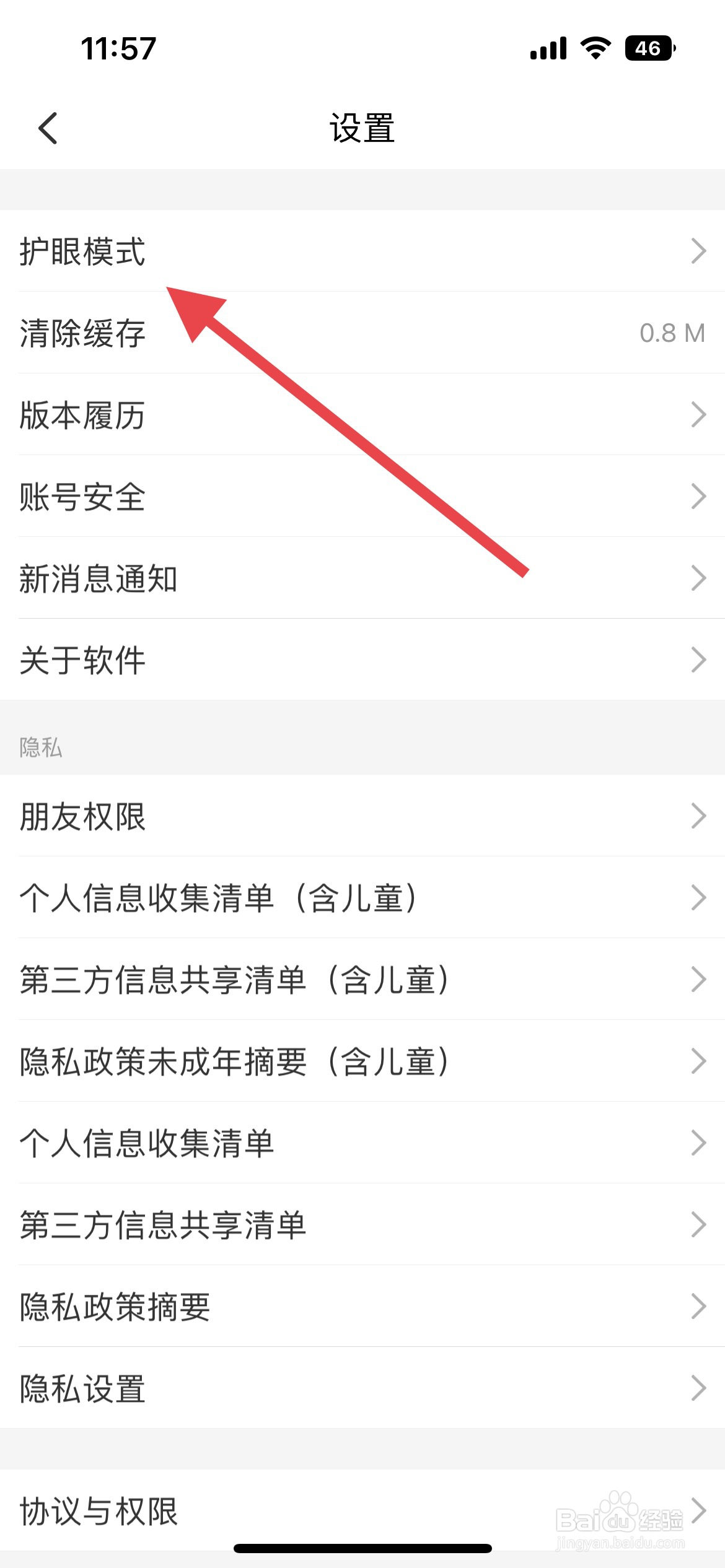
Task: Open 护眼模式 settings
Action: (362, 250)
